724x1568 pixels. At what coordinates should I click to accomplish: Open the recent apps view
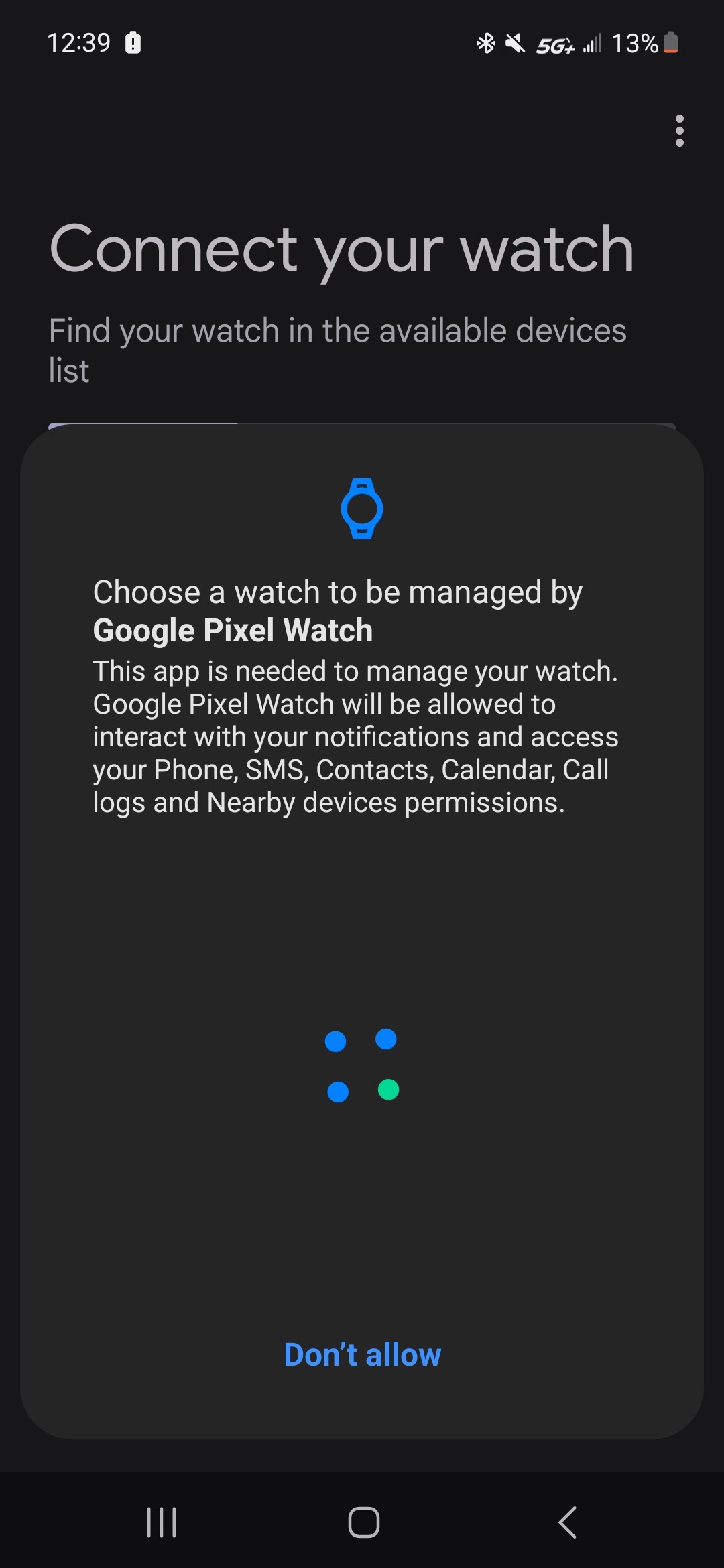(x=161, y=1522)
